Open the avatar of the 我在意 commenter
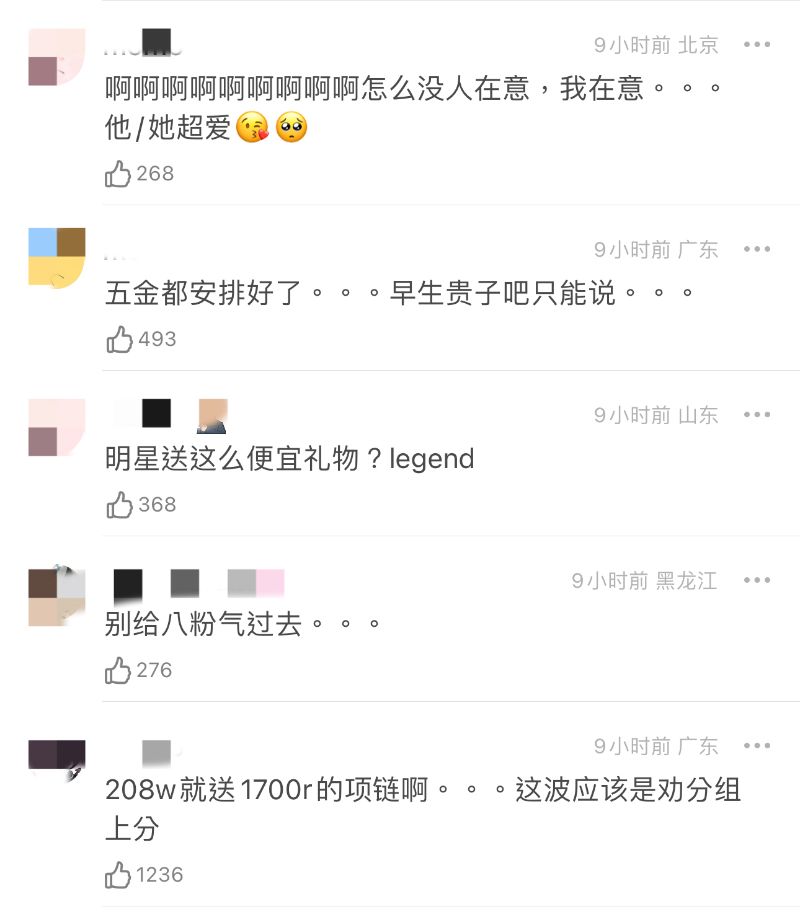The height and width of the screenshot is (912, 800). [x=56, y=58]
